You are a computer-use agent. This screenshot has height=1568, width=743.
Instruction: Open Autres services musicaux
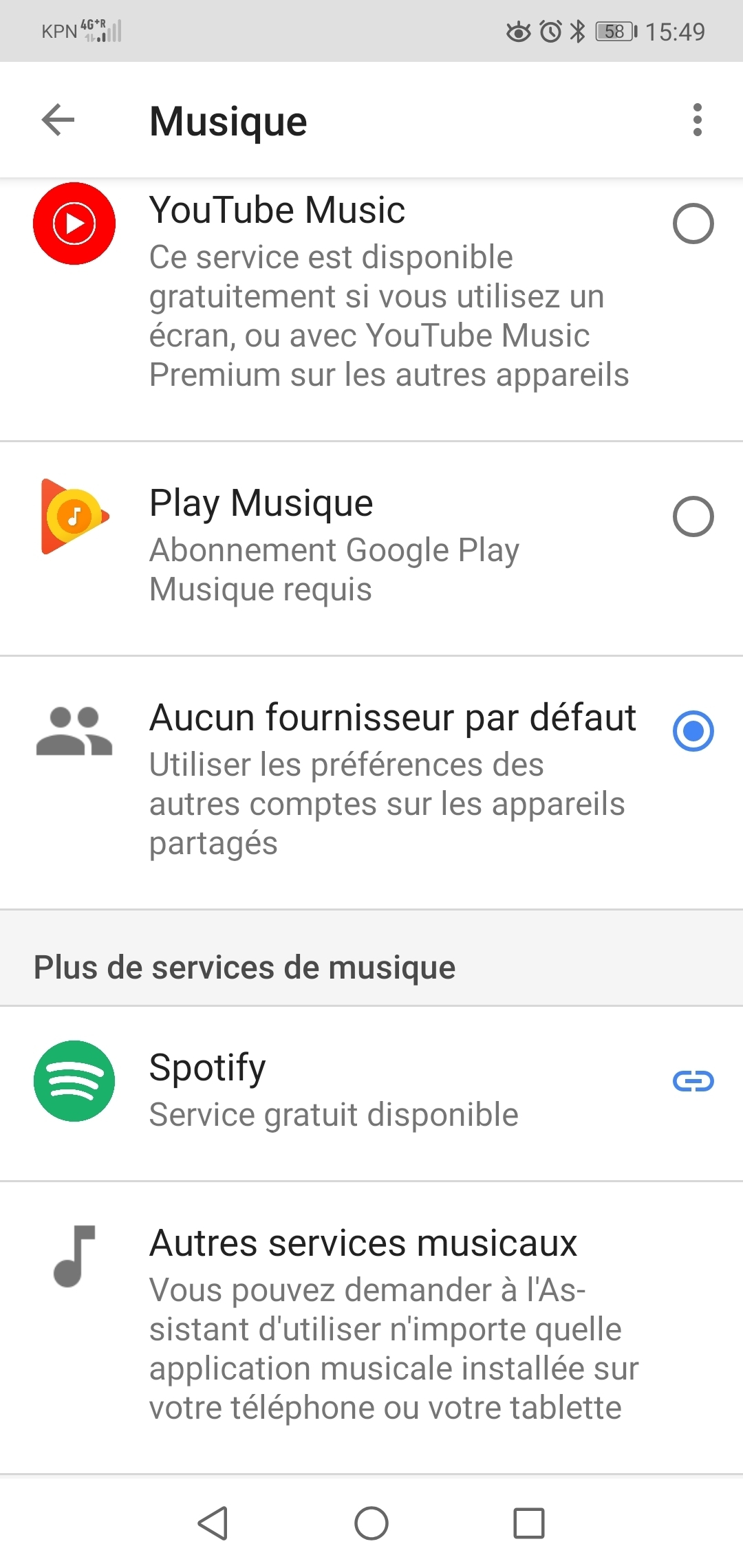[x=371, y=1327]
